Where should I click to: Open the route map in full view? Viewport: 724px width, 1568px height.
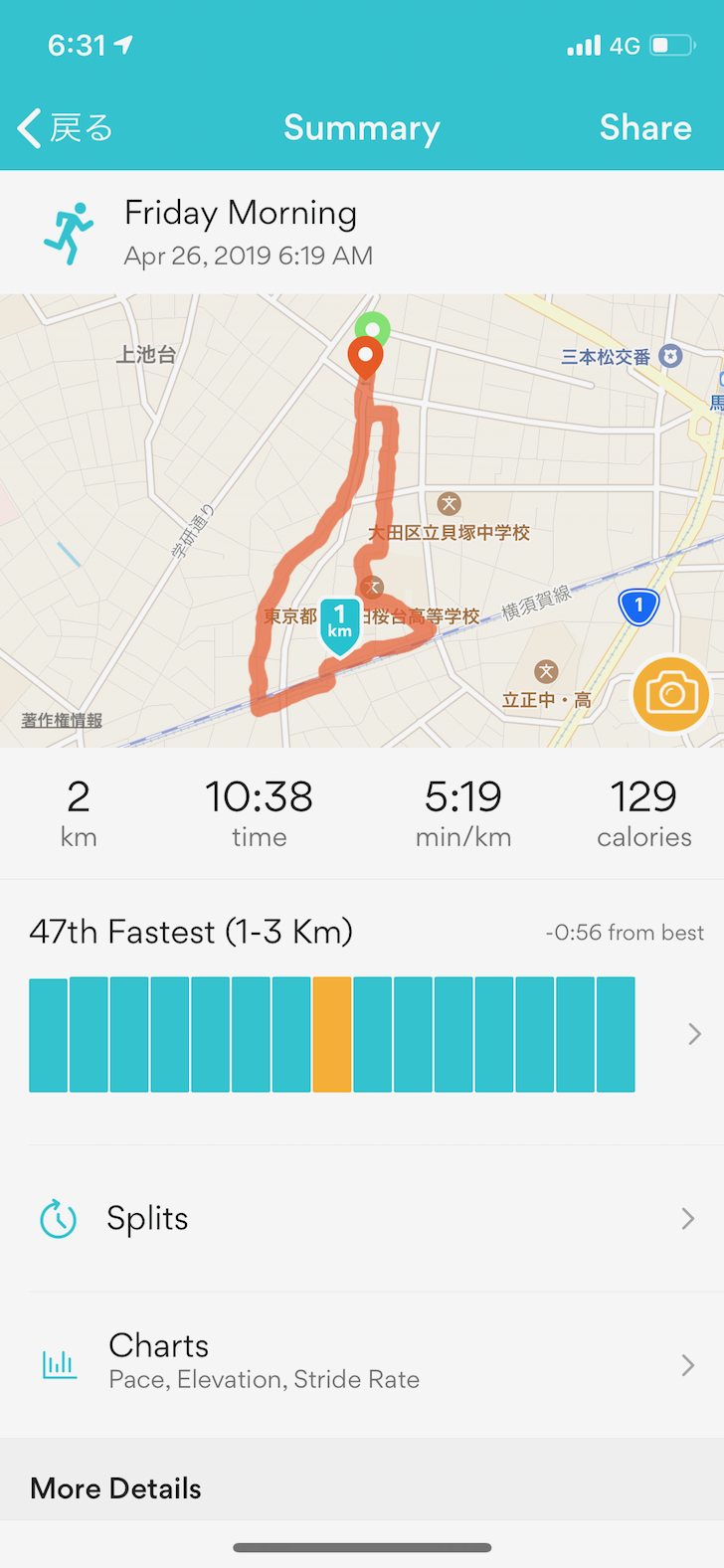click(362, 520)
